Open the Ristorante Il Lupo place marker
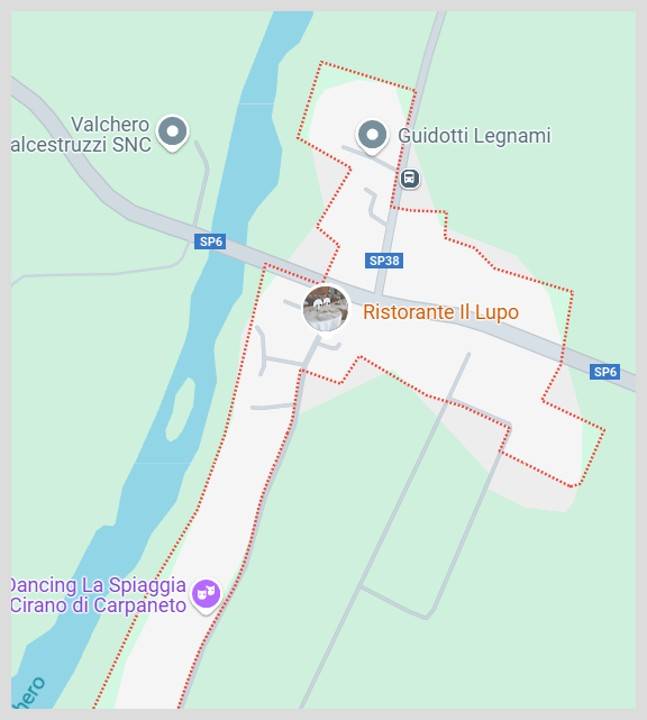Screen dimensions: 647x720 (326, 309)
